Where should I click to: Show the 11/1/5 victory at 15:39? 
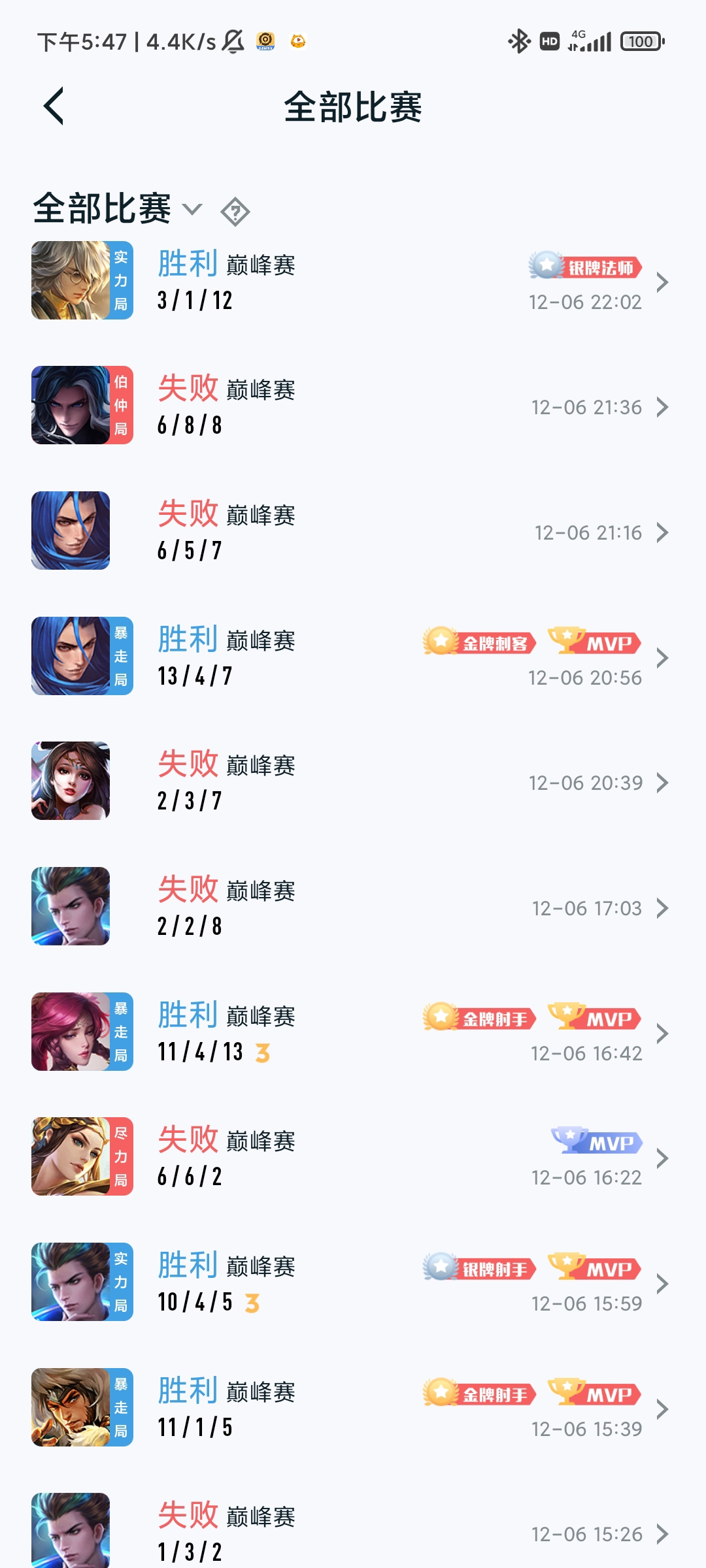pyautogui.click(x=353, y=1408)
